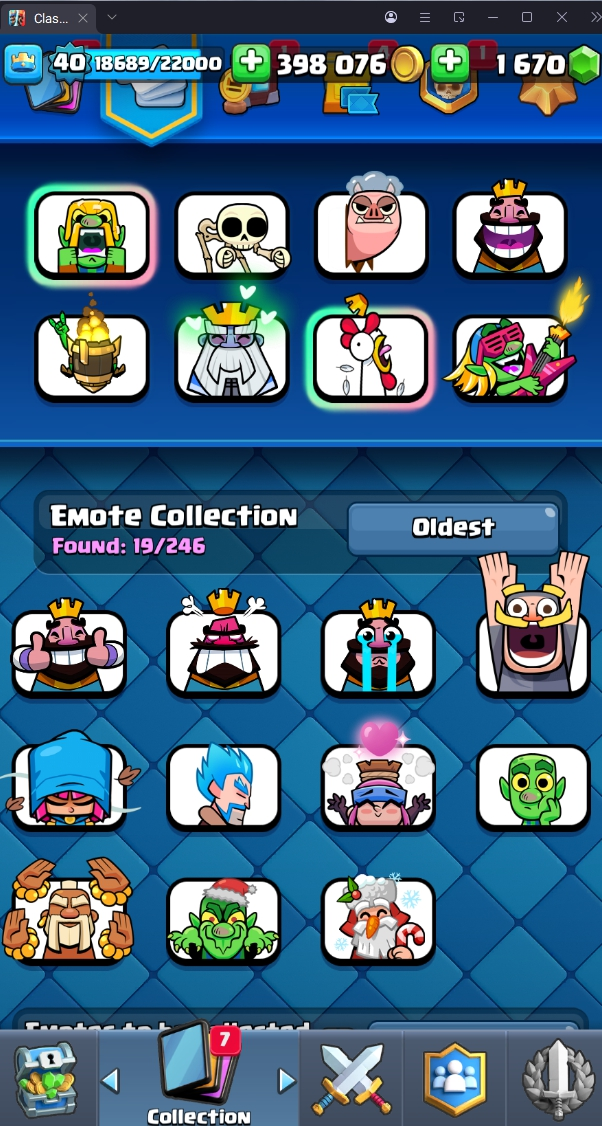Add more gold with the plus button
Viewport: 602px width, 1126px height.
click(x=251, y=64)
